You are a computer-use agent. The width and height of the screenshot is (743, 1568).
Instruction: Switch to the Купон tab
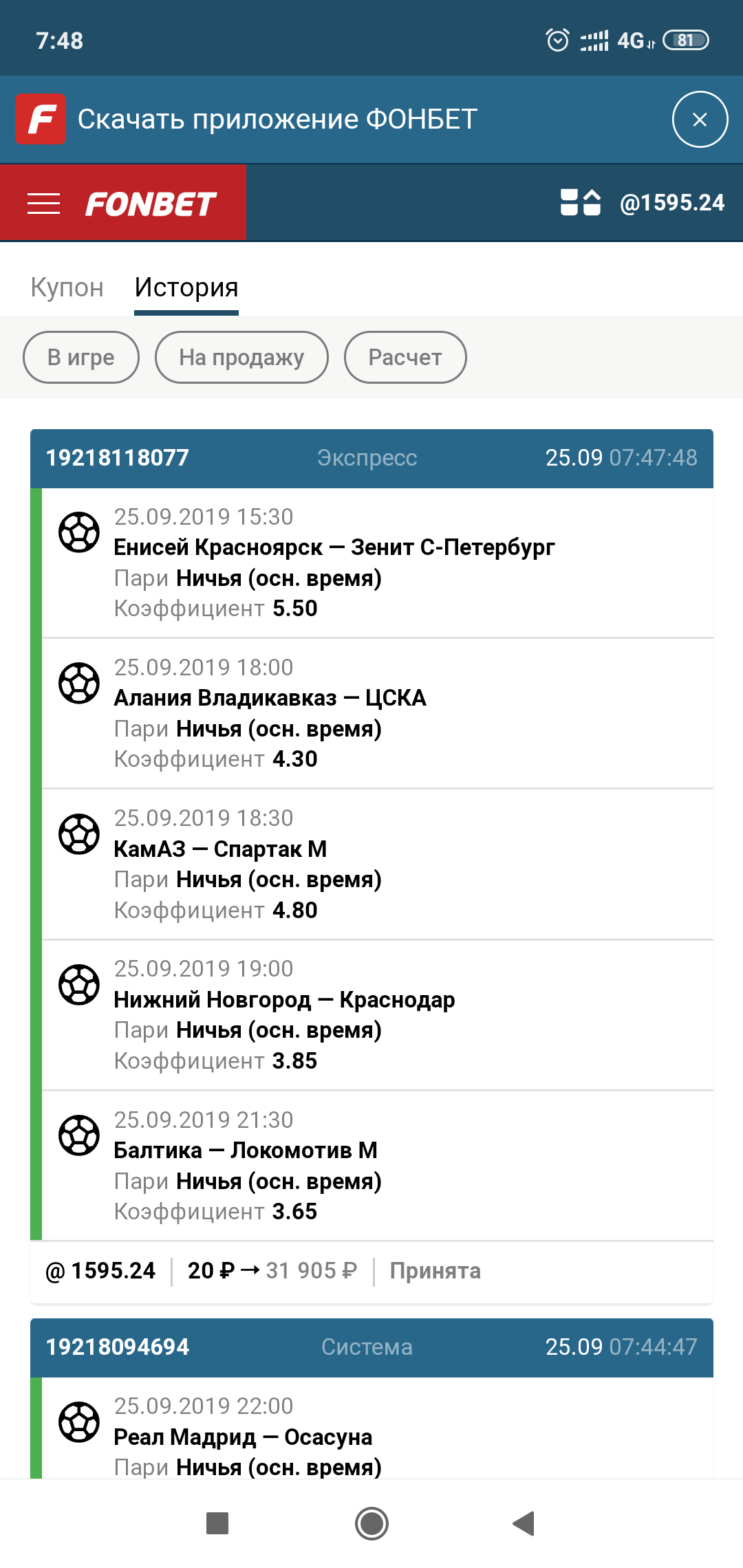(x=67, y=287)
